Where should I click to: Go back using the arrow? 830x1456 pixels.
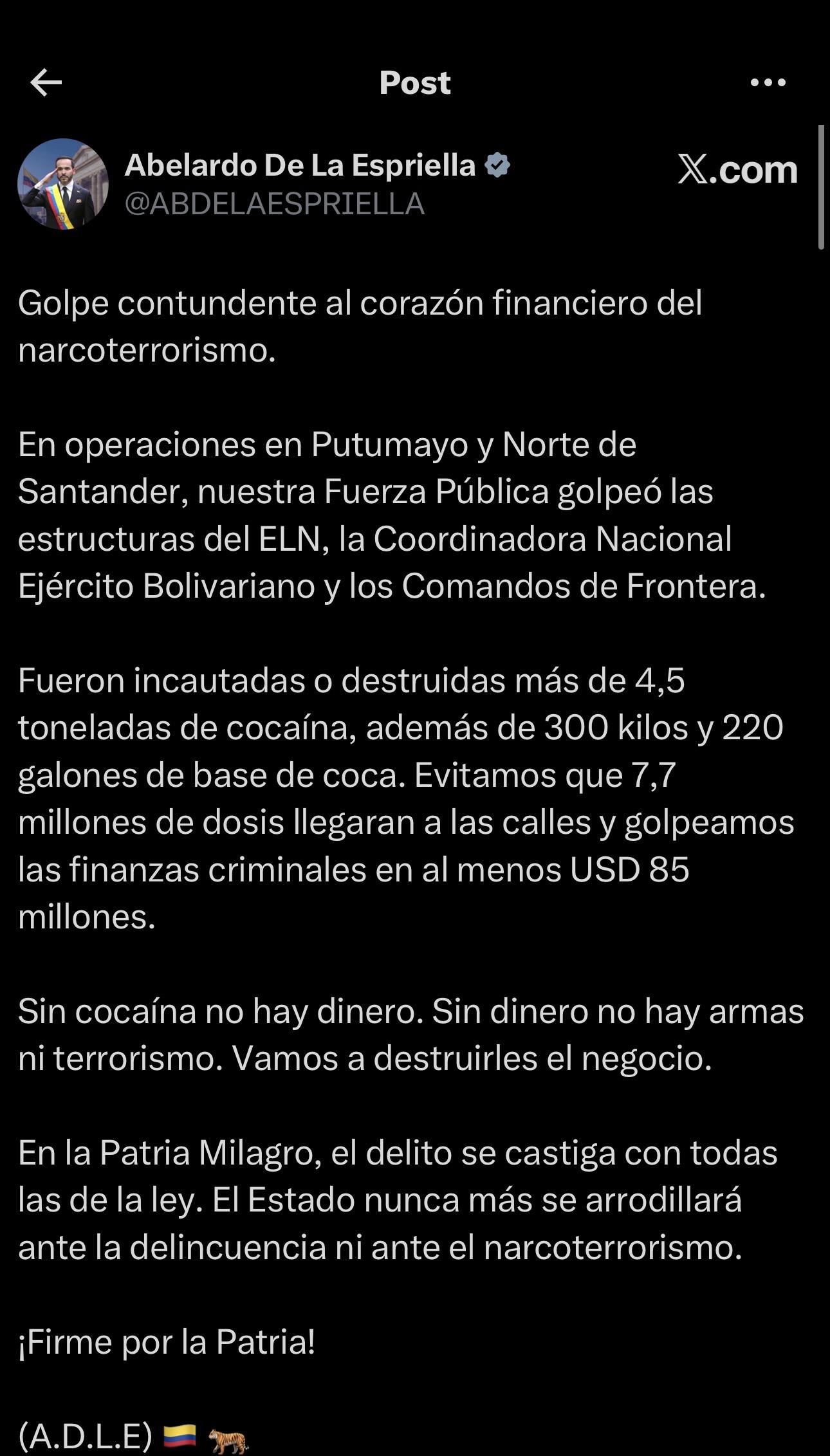pyautogui.click(x=46, y=83)
